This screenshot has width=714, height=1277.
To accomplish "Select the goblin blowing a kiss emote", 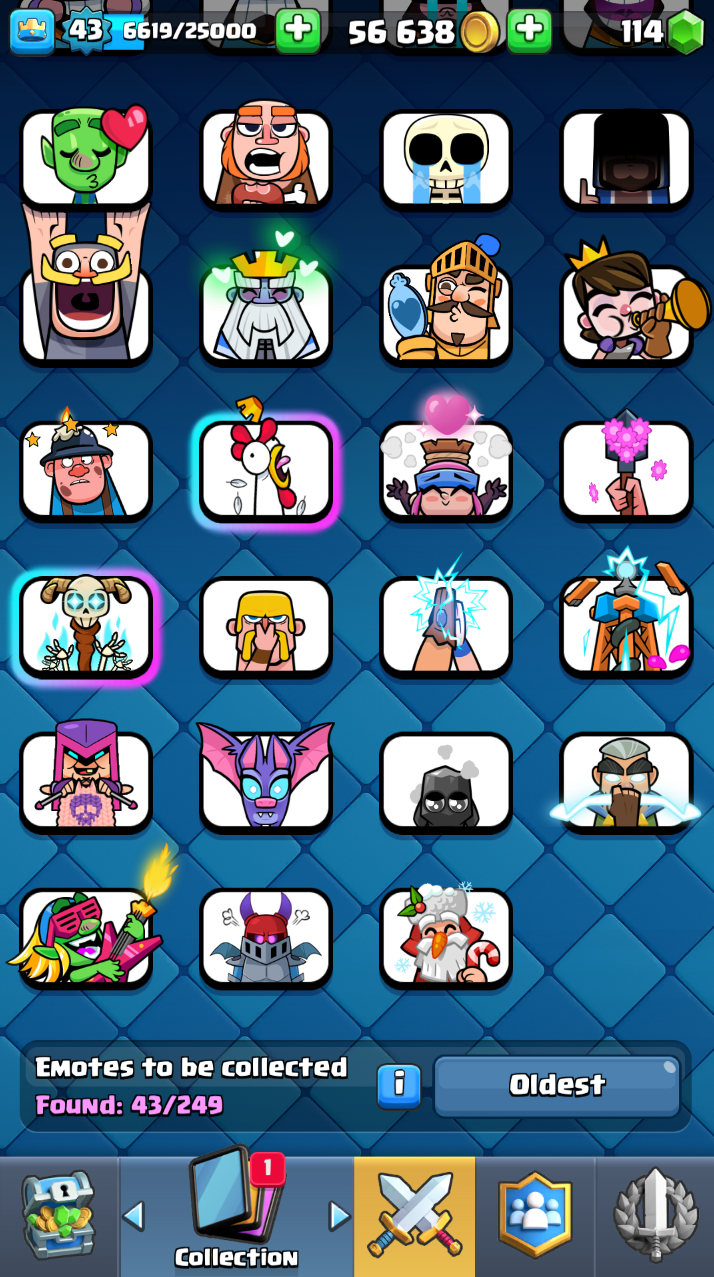I will (86, 158).
